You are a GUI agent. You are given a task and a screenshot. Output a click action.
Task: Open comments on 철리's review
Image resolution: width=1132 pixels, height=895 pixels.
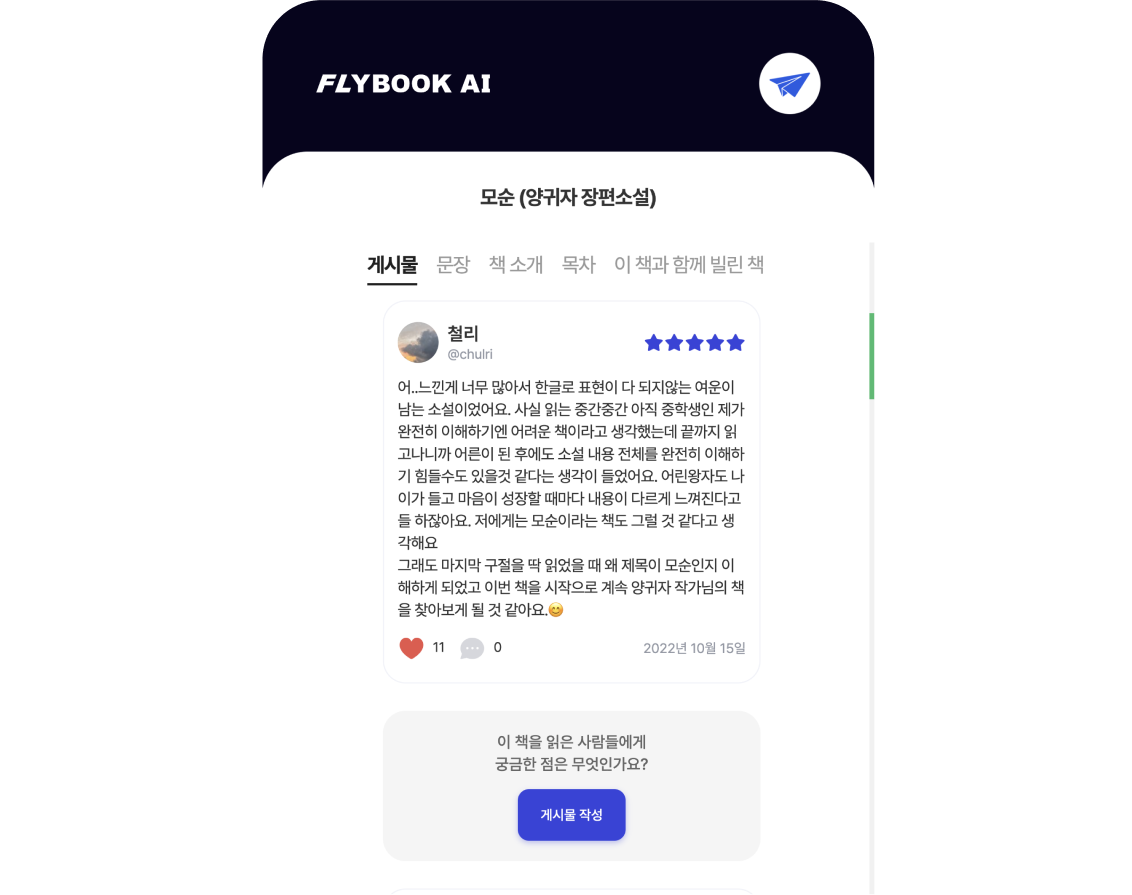click(x=472, y=648)
